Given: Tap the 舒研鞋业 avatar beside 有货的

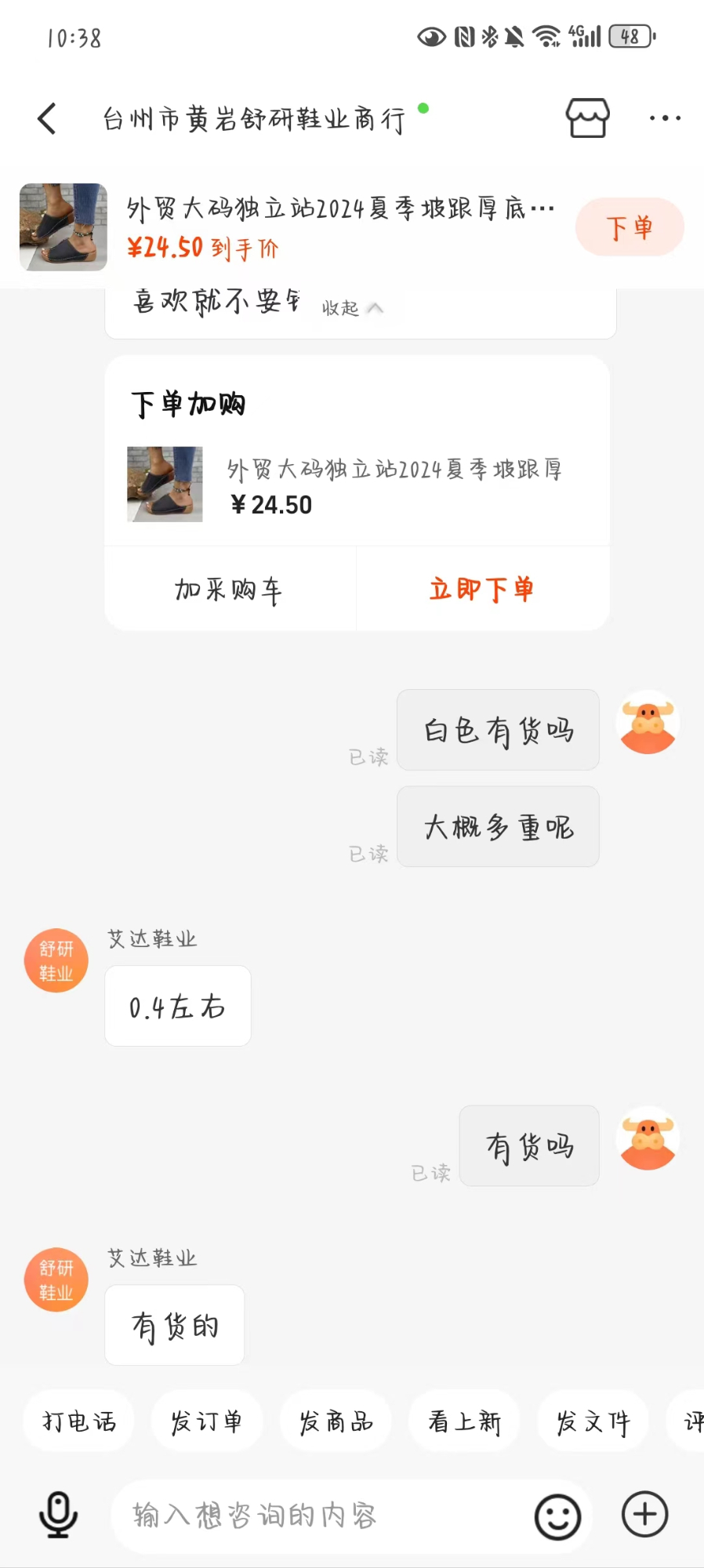Looking at the screenshot, I should (56, 1279).
